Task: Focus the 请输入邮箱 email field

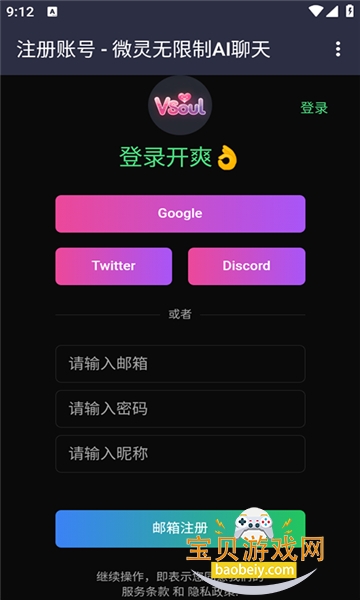Action: tap(180, 364)
